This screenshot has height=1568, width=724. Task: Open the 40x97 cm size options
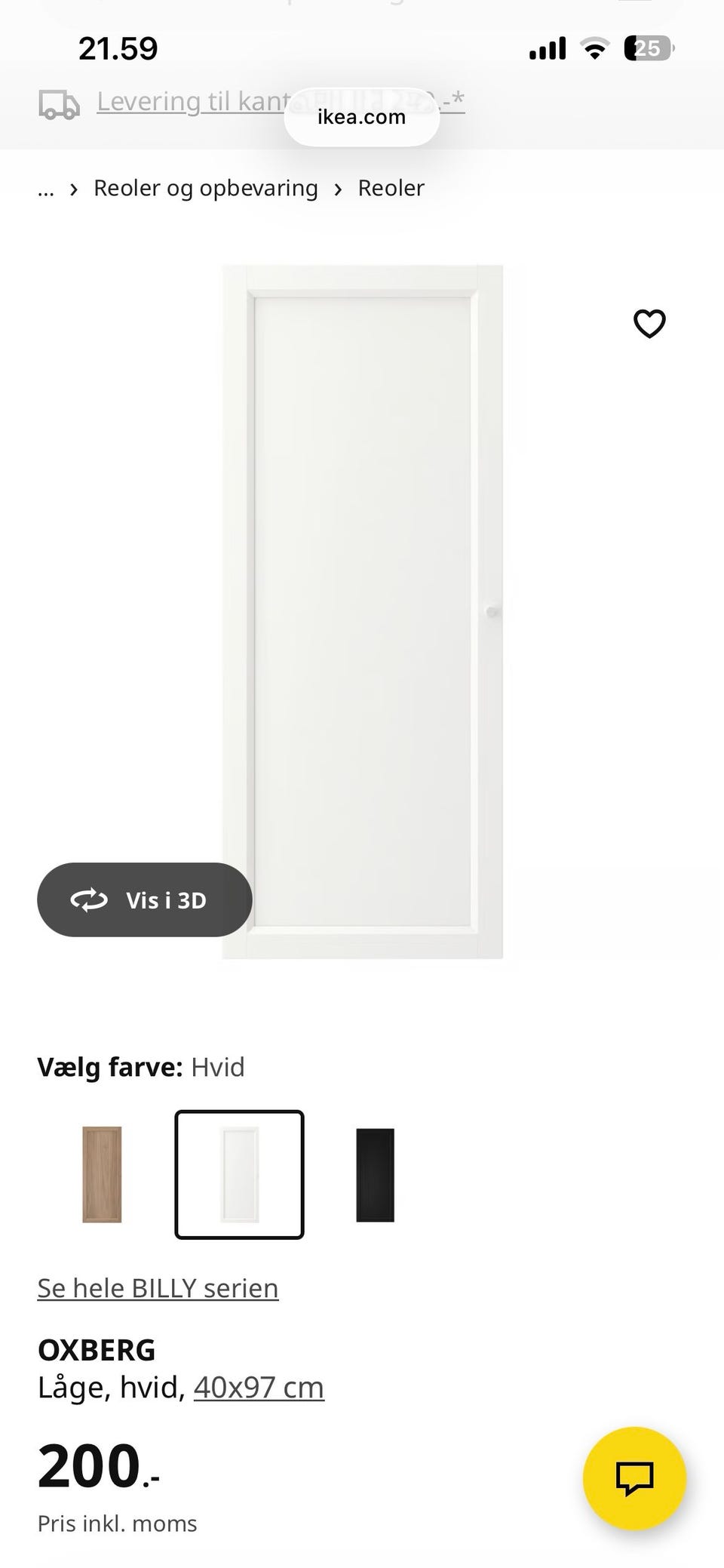[259, 1386]
